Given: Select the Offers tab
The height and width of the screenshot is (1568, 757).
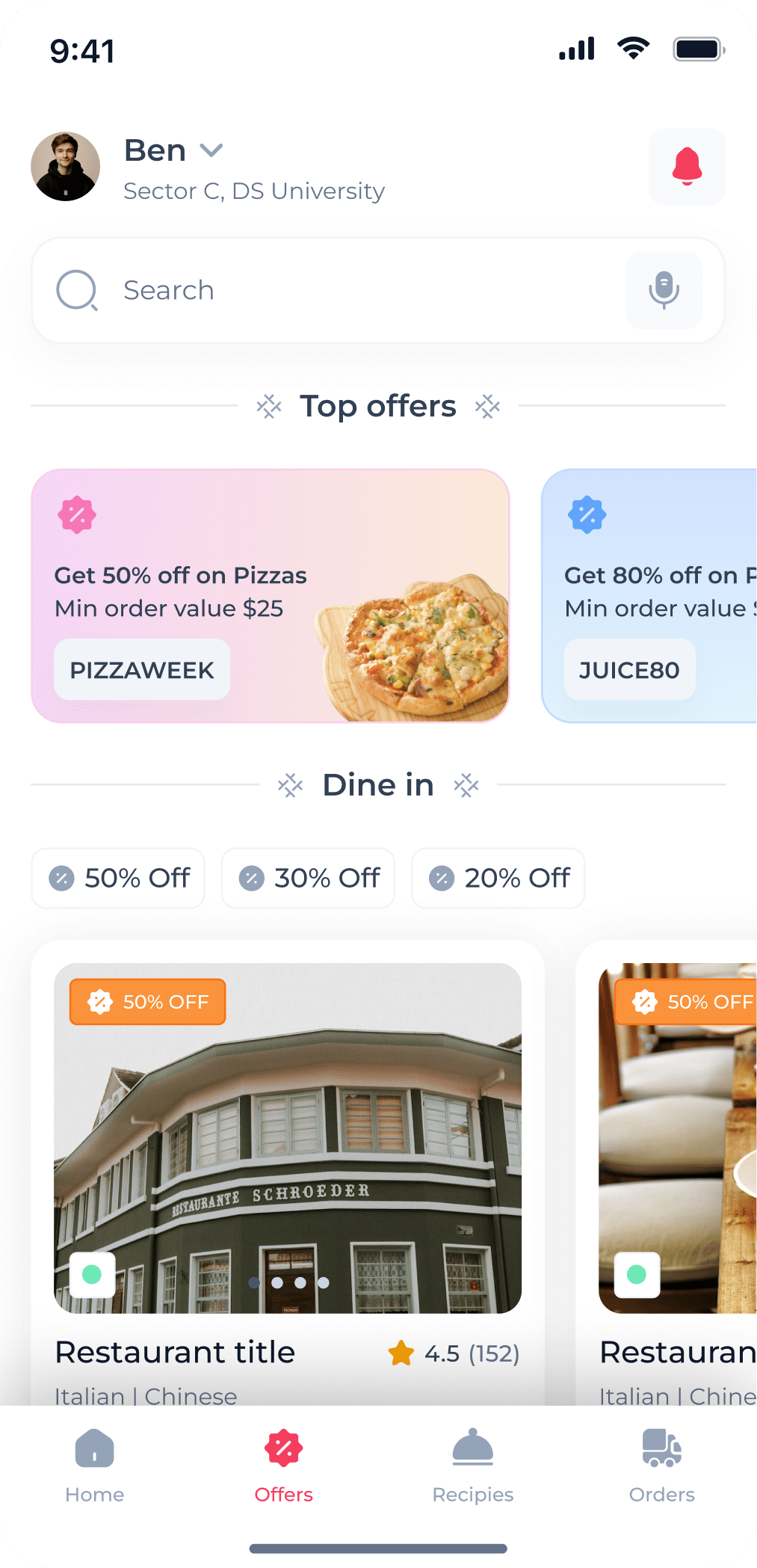Looking at the screenshot, I should click(x=284, y=1466).
